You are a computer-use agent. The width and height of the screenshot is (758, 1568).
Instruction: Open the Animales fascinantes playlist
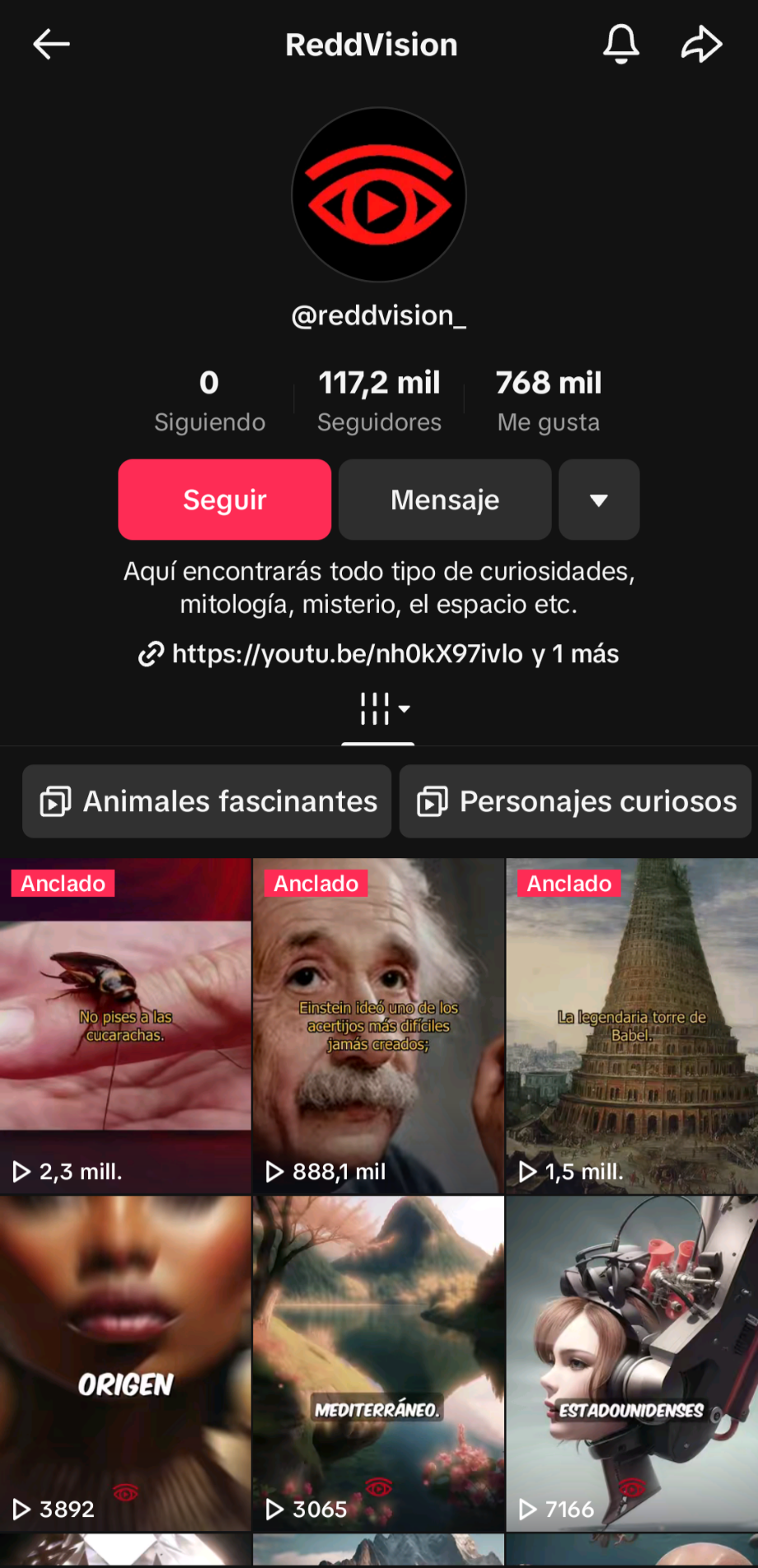coord(207,801)
